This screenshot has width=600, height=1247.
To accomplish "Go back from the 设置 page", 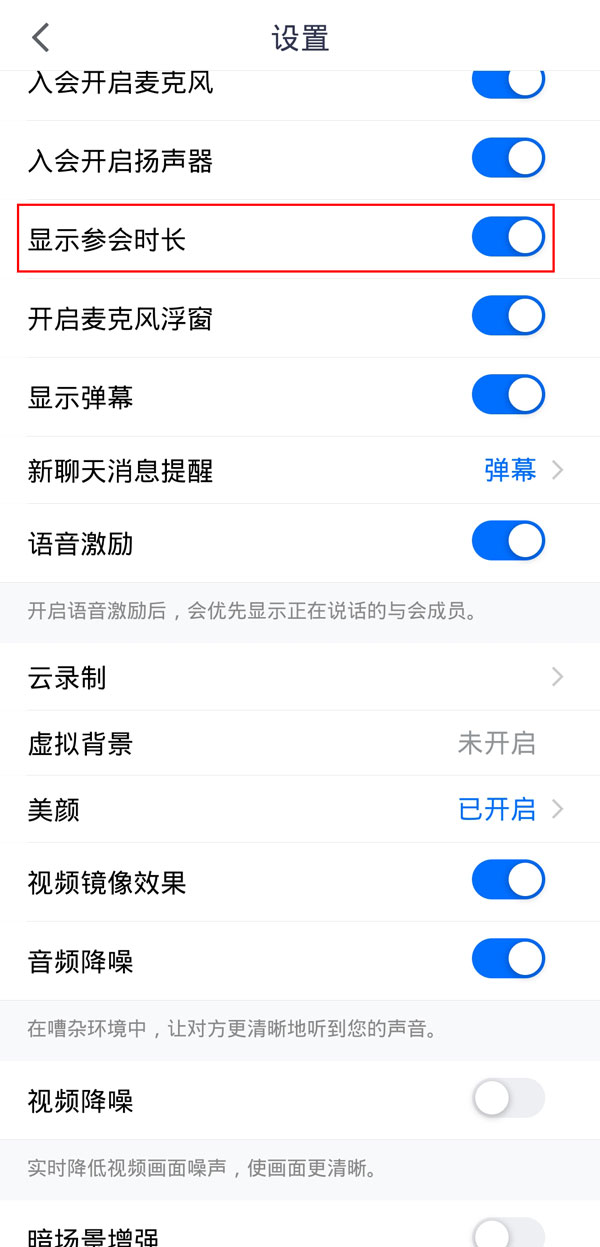I will [40, 38].
